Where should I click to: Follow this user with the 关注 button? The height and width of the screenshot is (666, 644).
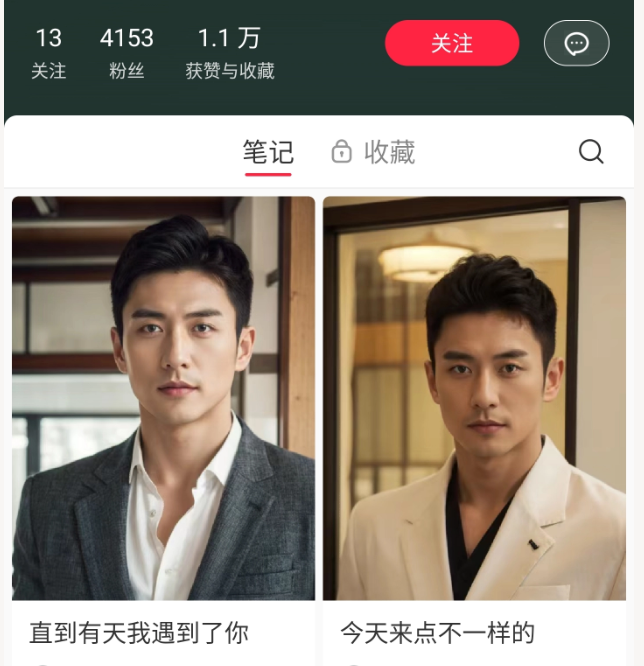[x=452, y=44]
